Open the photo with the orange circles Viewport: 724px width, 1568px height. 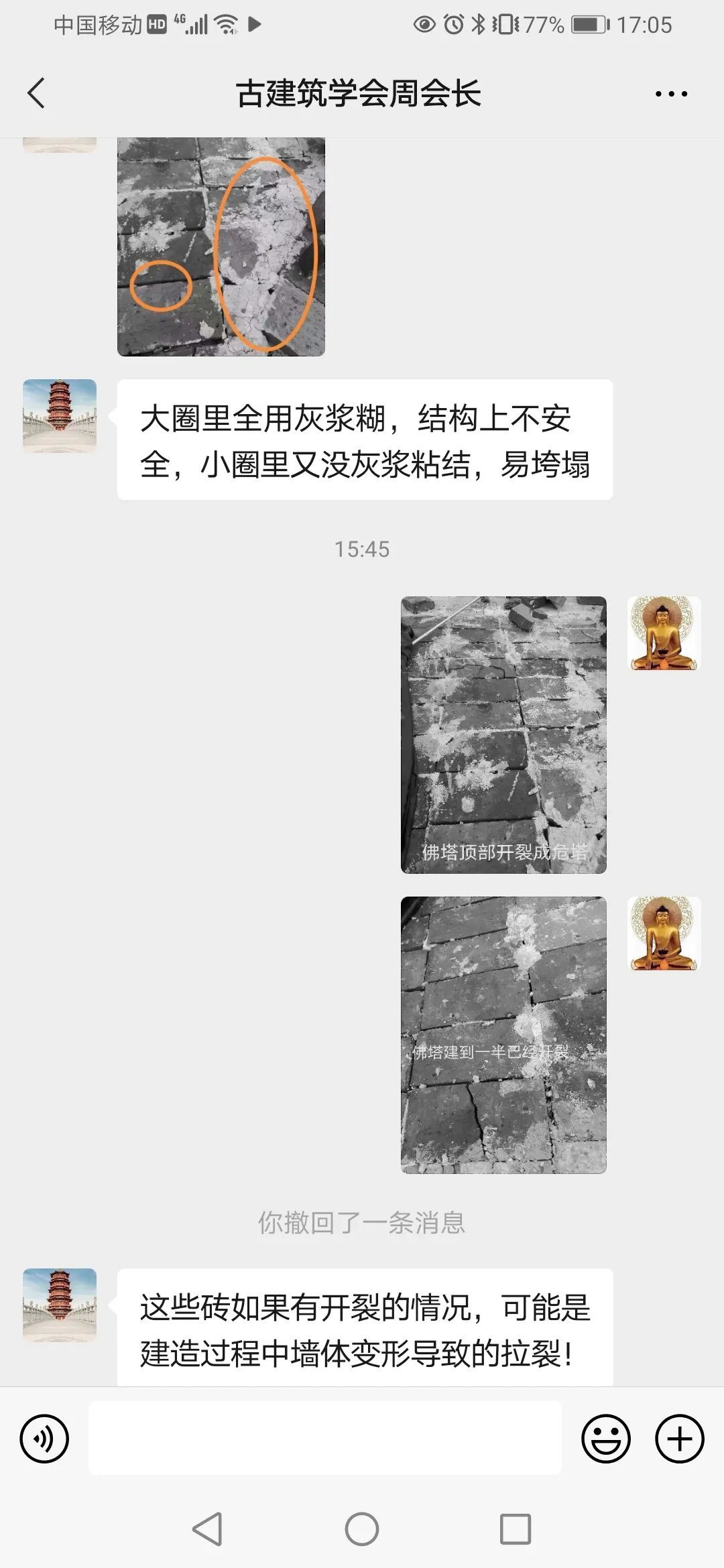221,247
